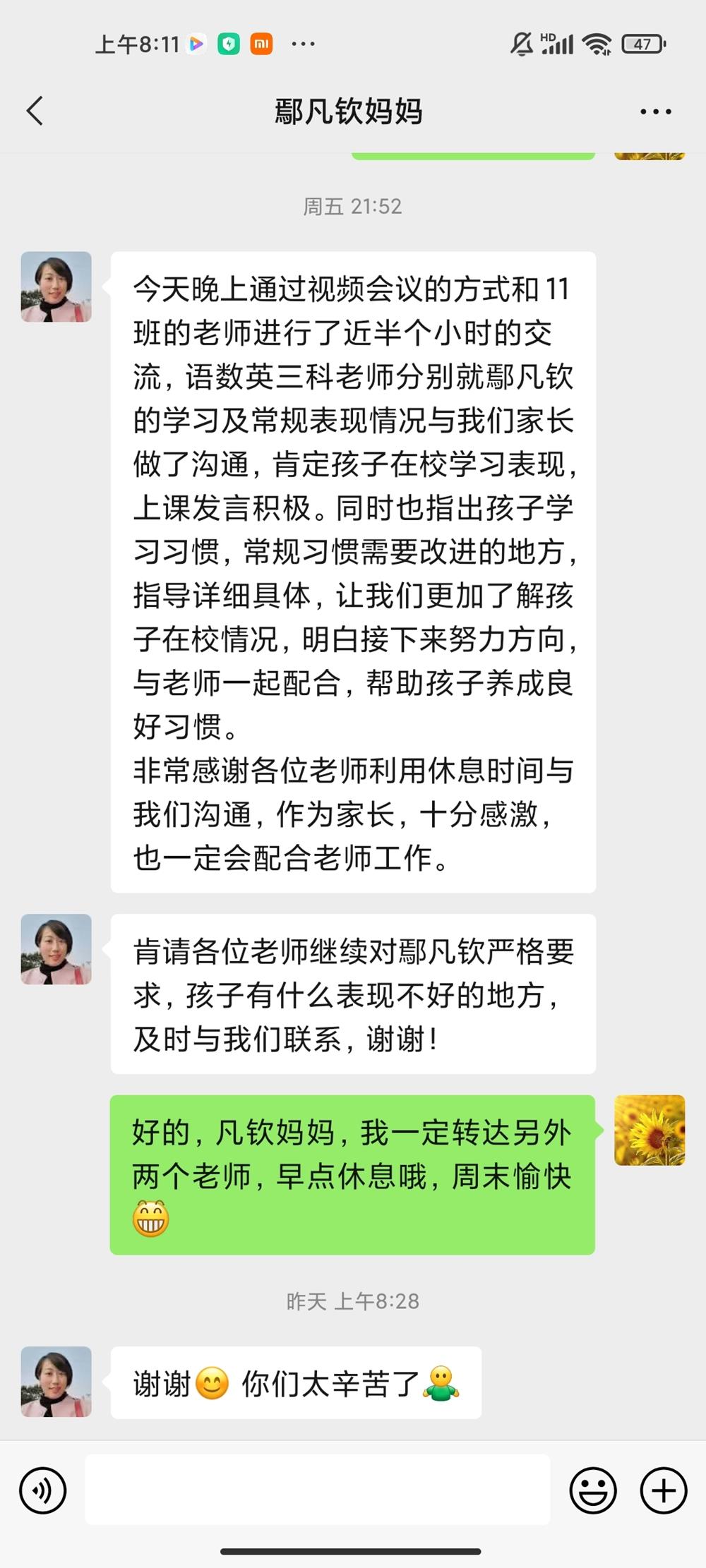Open chat info via three-dot menu

coord(655,111)
